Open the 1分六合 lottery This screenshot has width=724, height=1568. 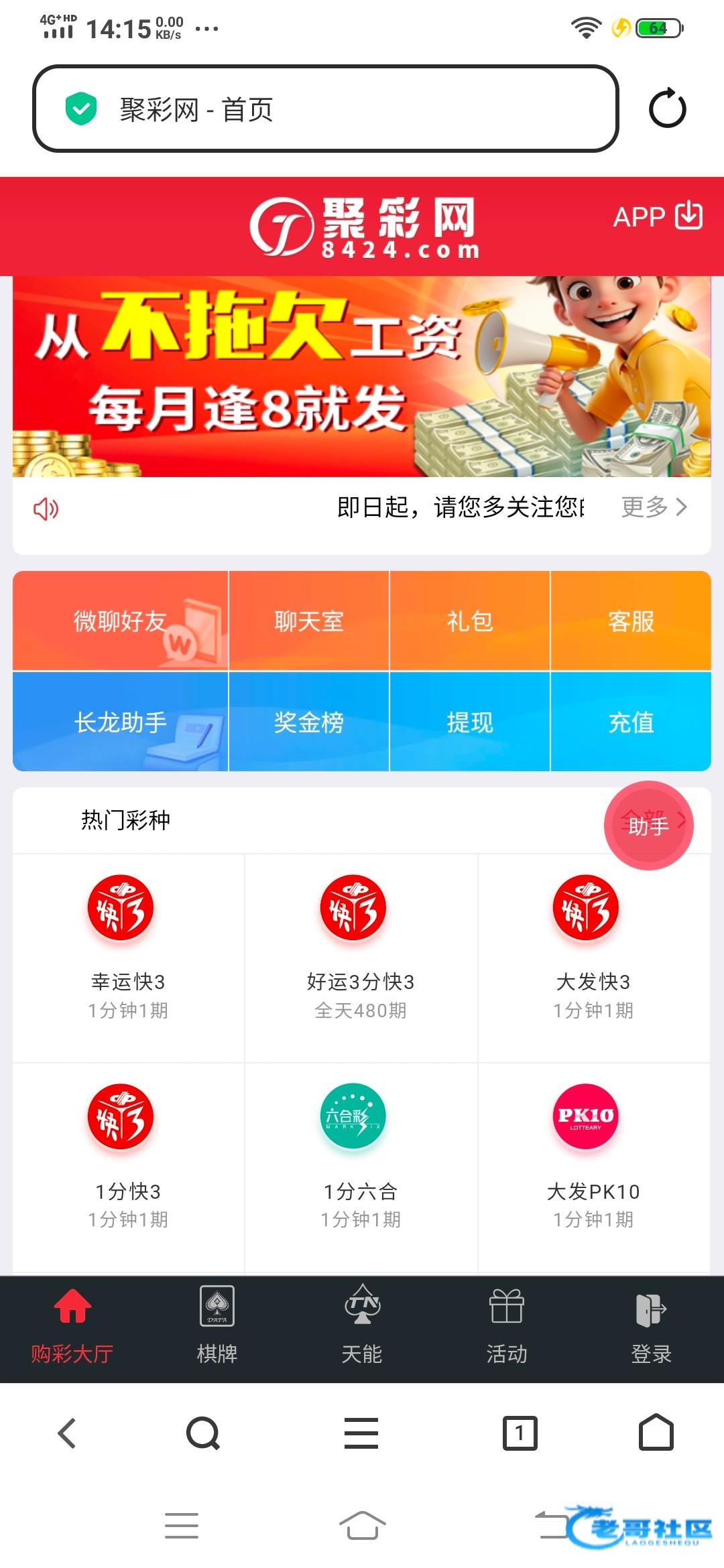tap(361, 1154)
